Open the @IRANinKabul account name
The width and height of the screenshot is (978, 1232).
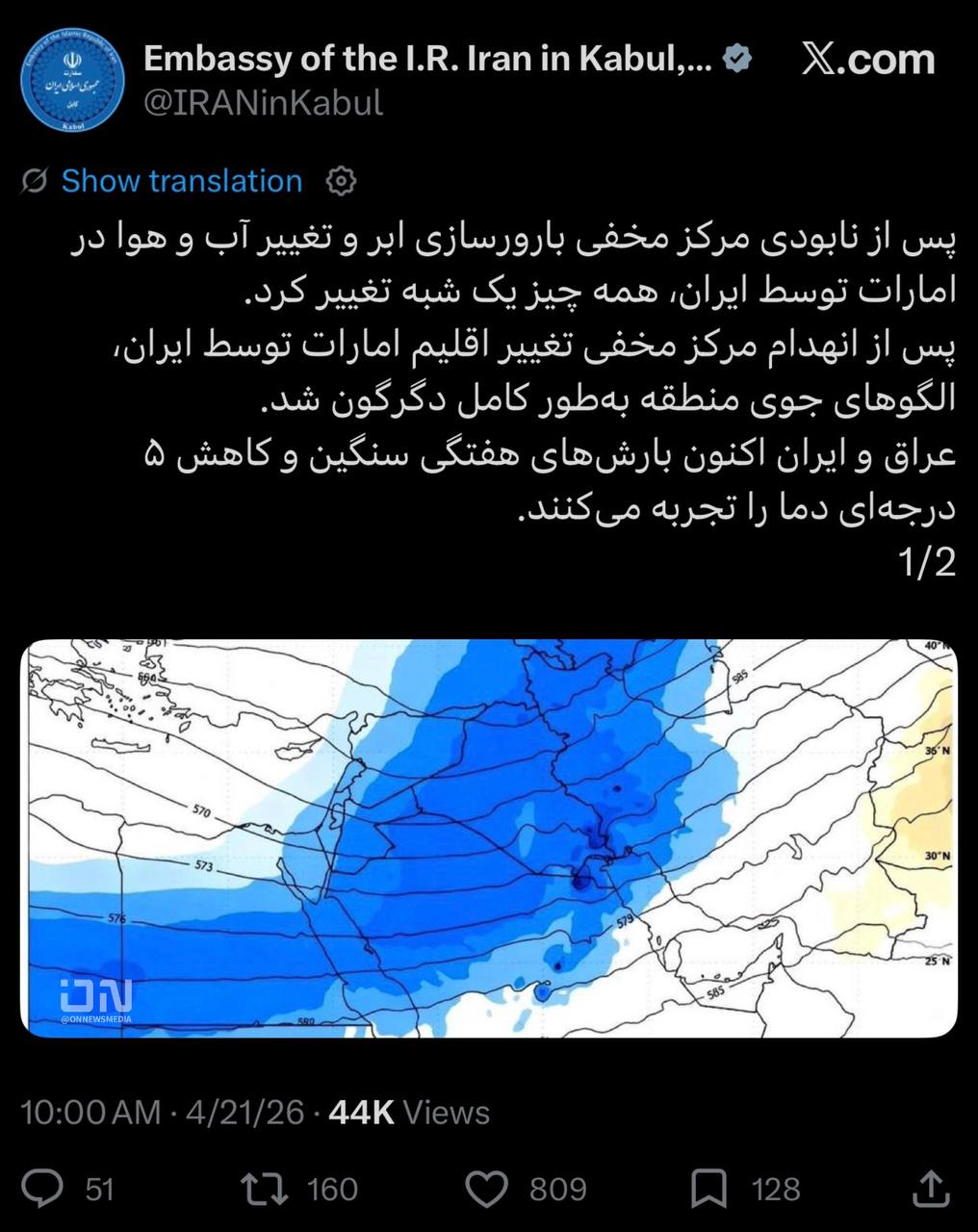click(263, 103)
